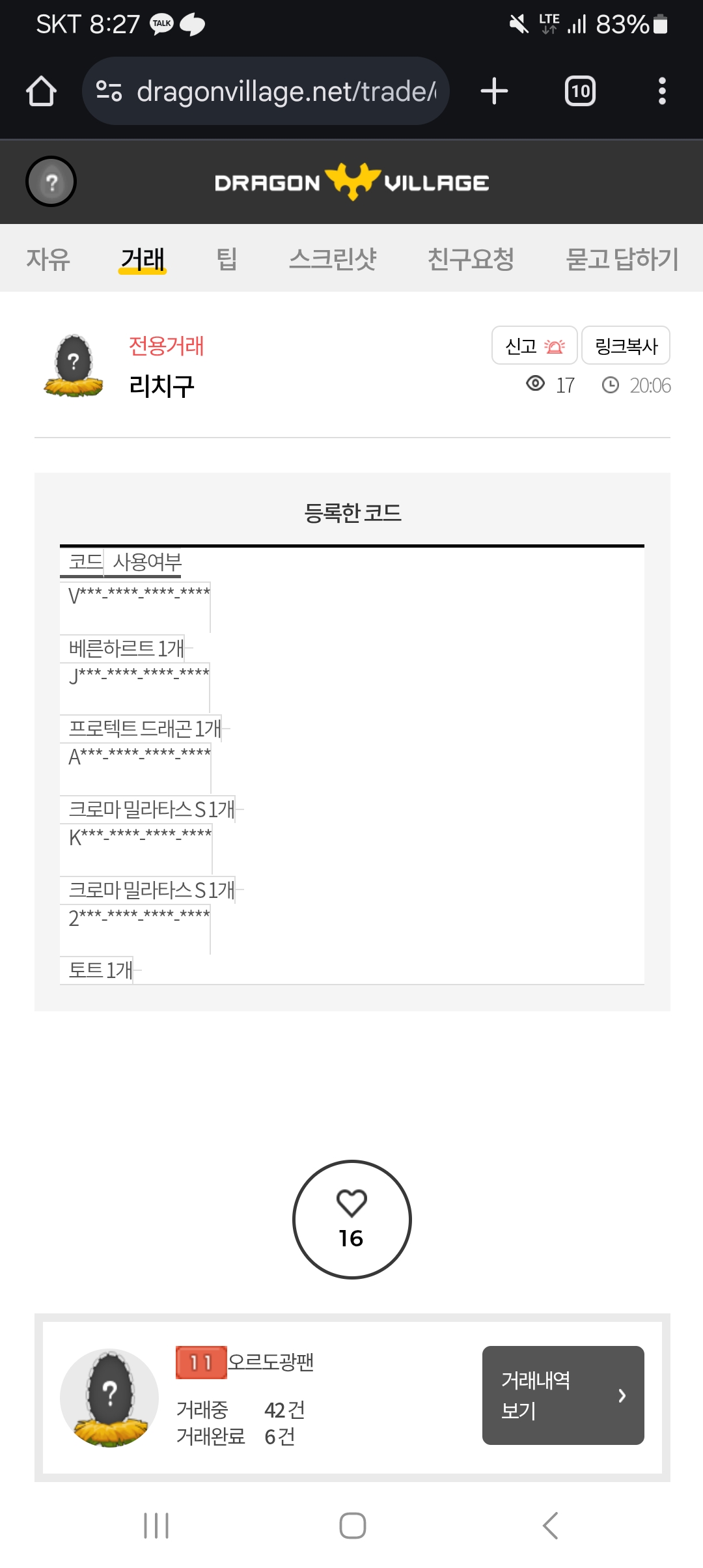Open the recent apps view
The width and height of the screenshot is (703, 1568).
tap(156, 1526)
